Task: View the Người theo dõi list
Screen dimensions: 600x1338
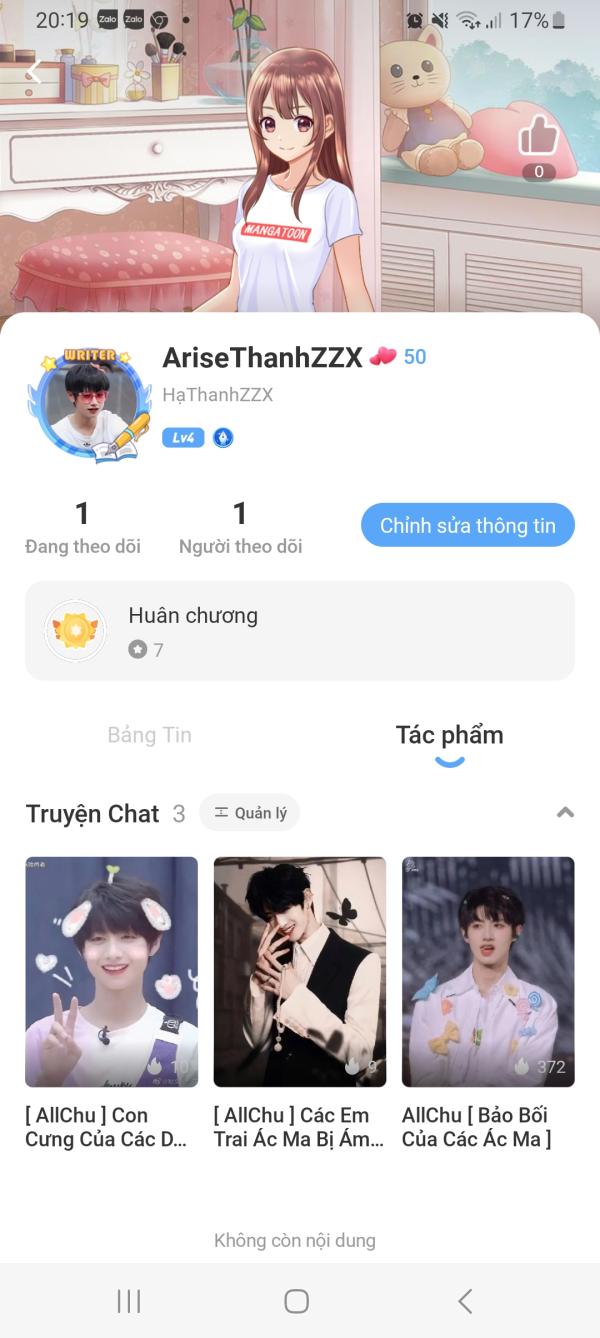Action: (x=240, y=527)
